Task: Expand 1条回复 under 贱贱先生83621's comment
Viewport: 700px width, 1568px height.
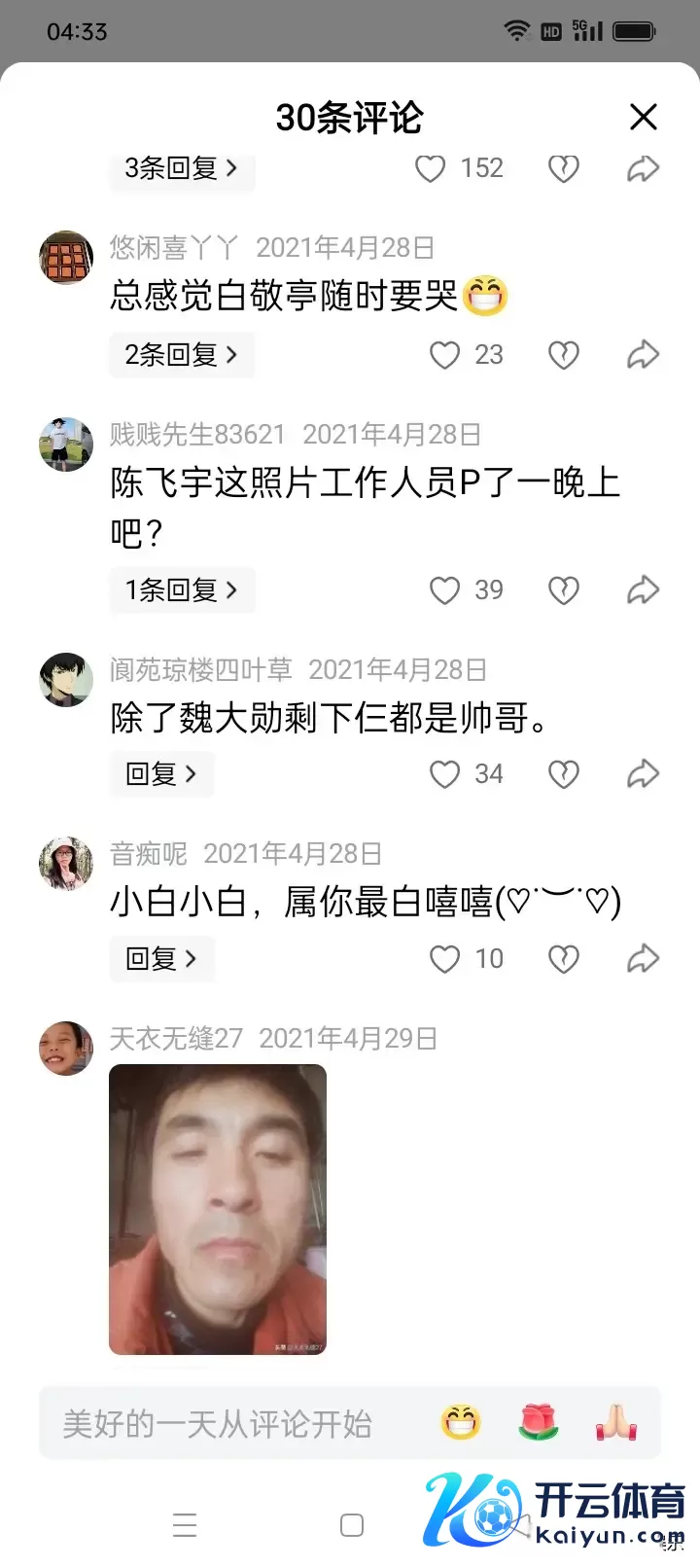Action: 182,590
